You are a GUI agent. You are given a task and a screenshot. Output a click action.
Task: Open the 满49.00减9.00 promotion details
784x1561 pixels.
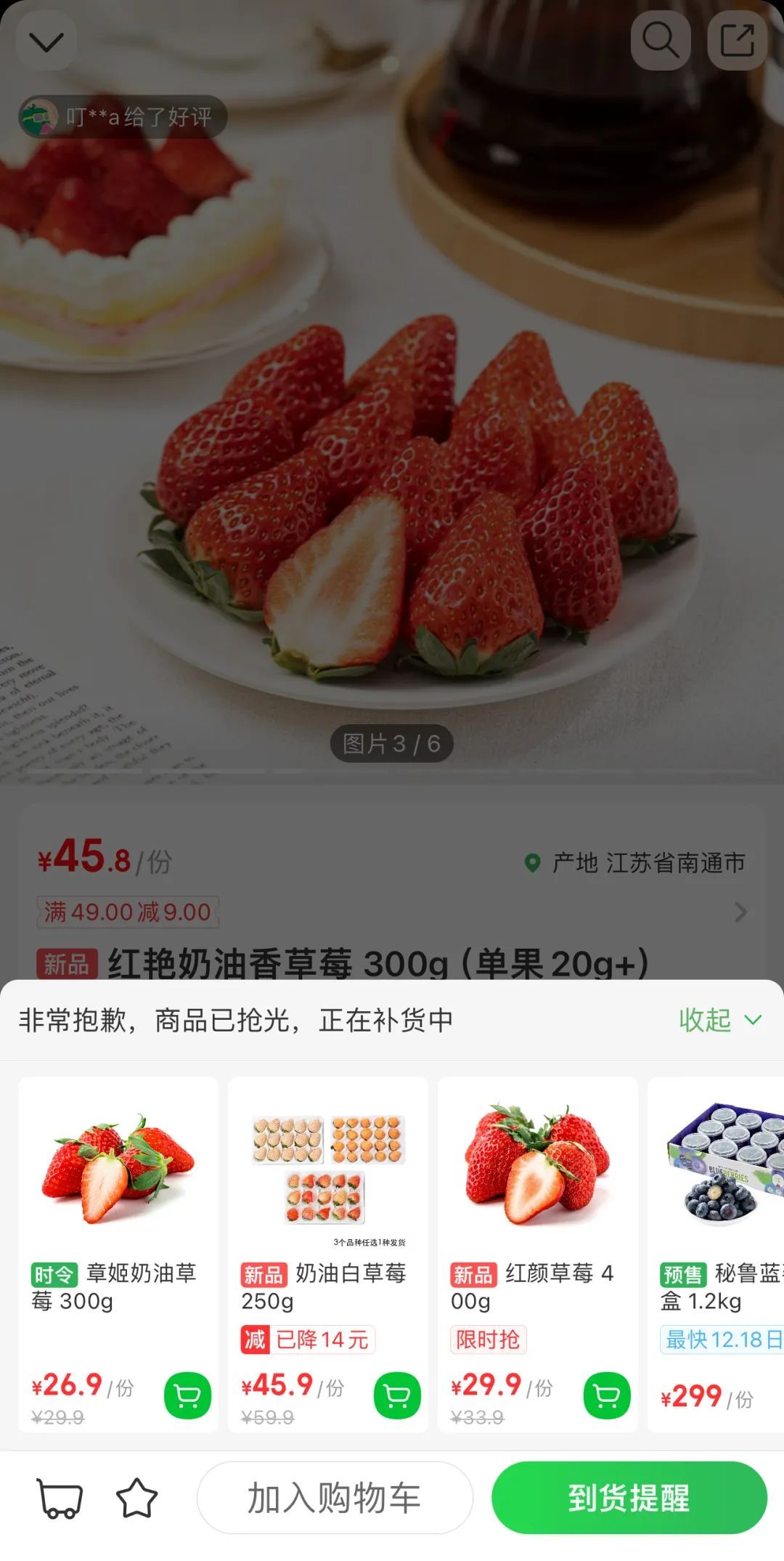[x=128, y=912]
